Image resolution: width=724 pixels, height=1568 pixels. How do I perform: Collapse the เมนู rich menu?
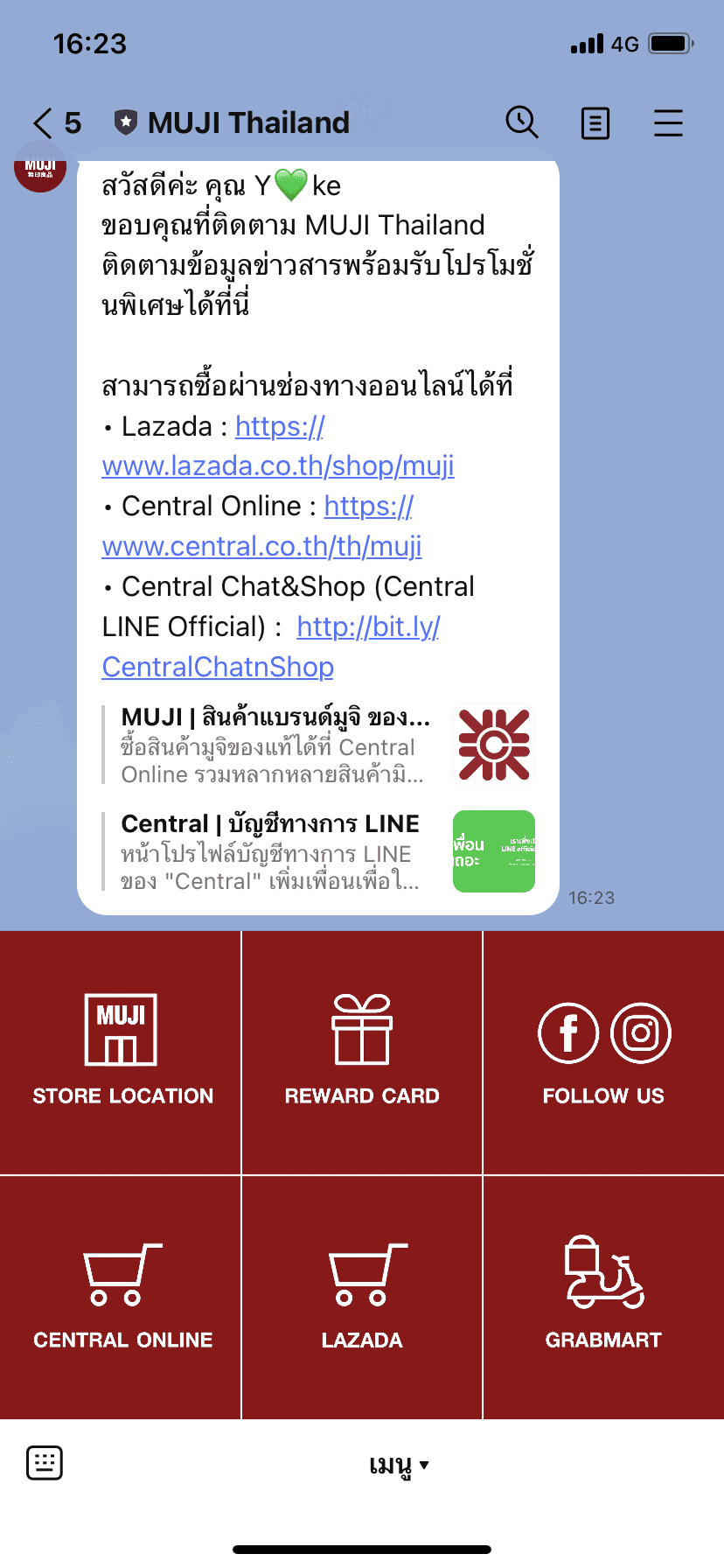point(399,1465)
